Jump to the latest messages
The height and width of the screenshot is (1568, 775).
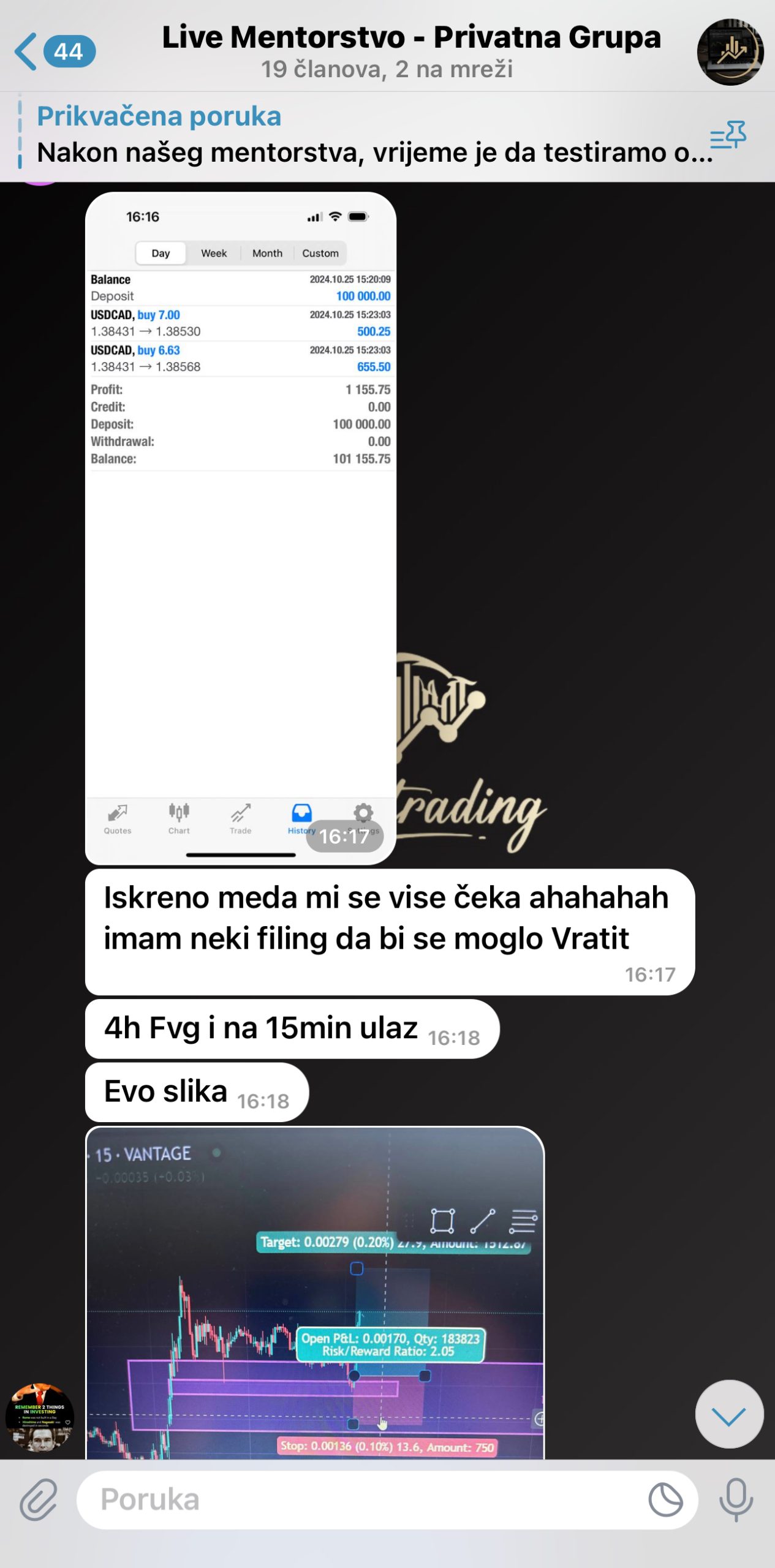click(x=729, y=1415)
